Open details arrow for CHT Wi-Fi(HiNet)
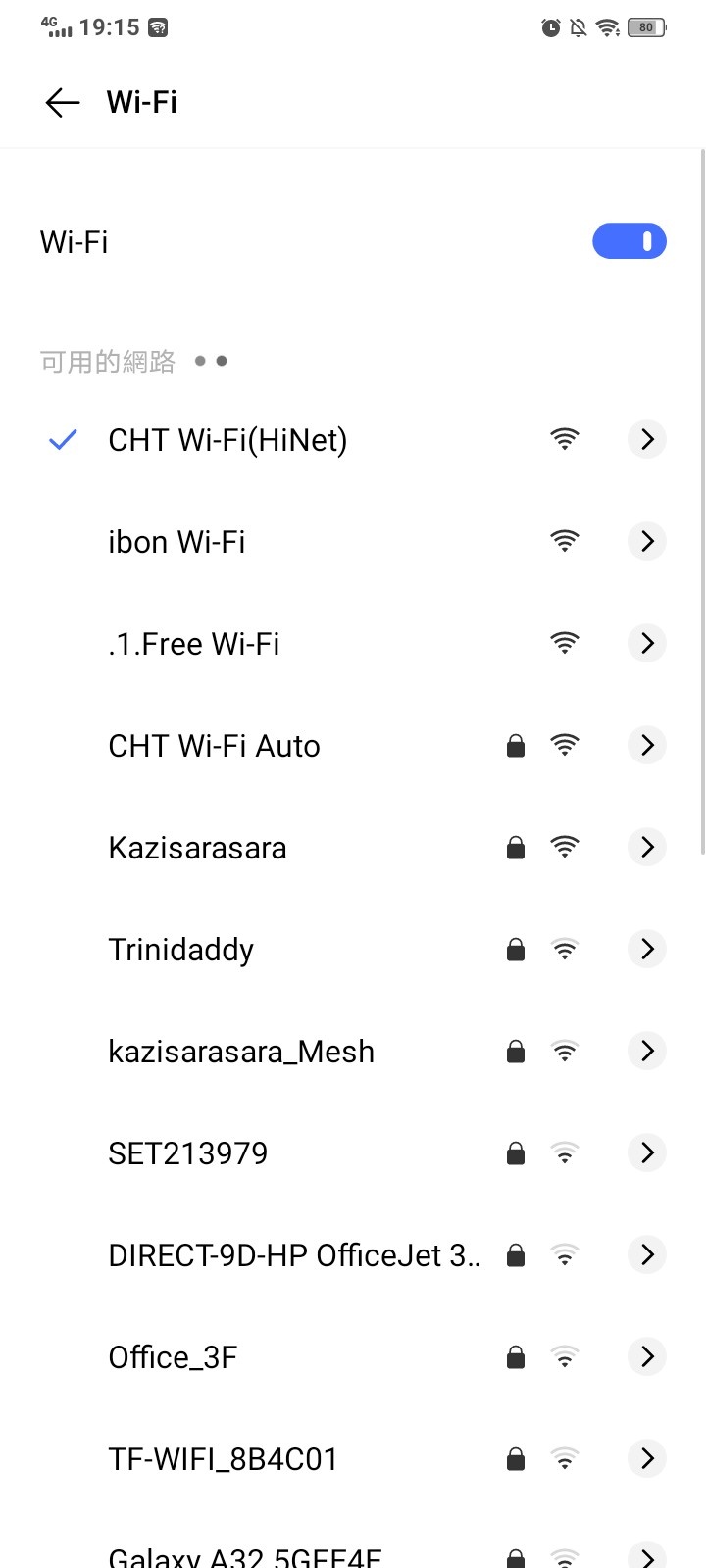The height and width of the screenshot is (1568, 706). (646, 439)
